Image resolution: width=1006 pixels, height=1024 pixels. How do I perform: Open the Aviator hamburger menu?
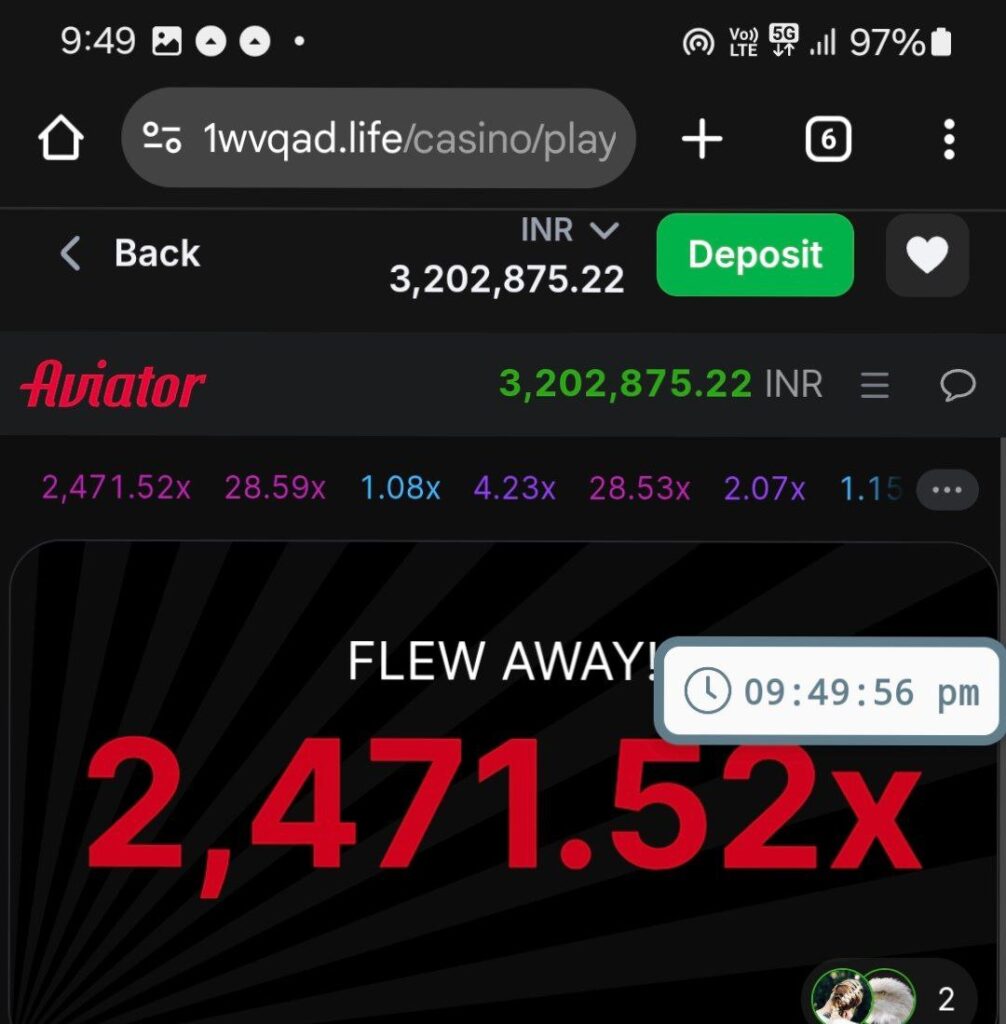875,385
